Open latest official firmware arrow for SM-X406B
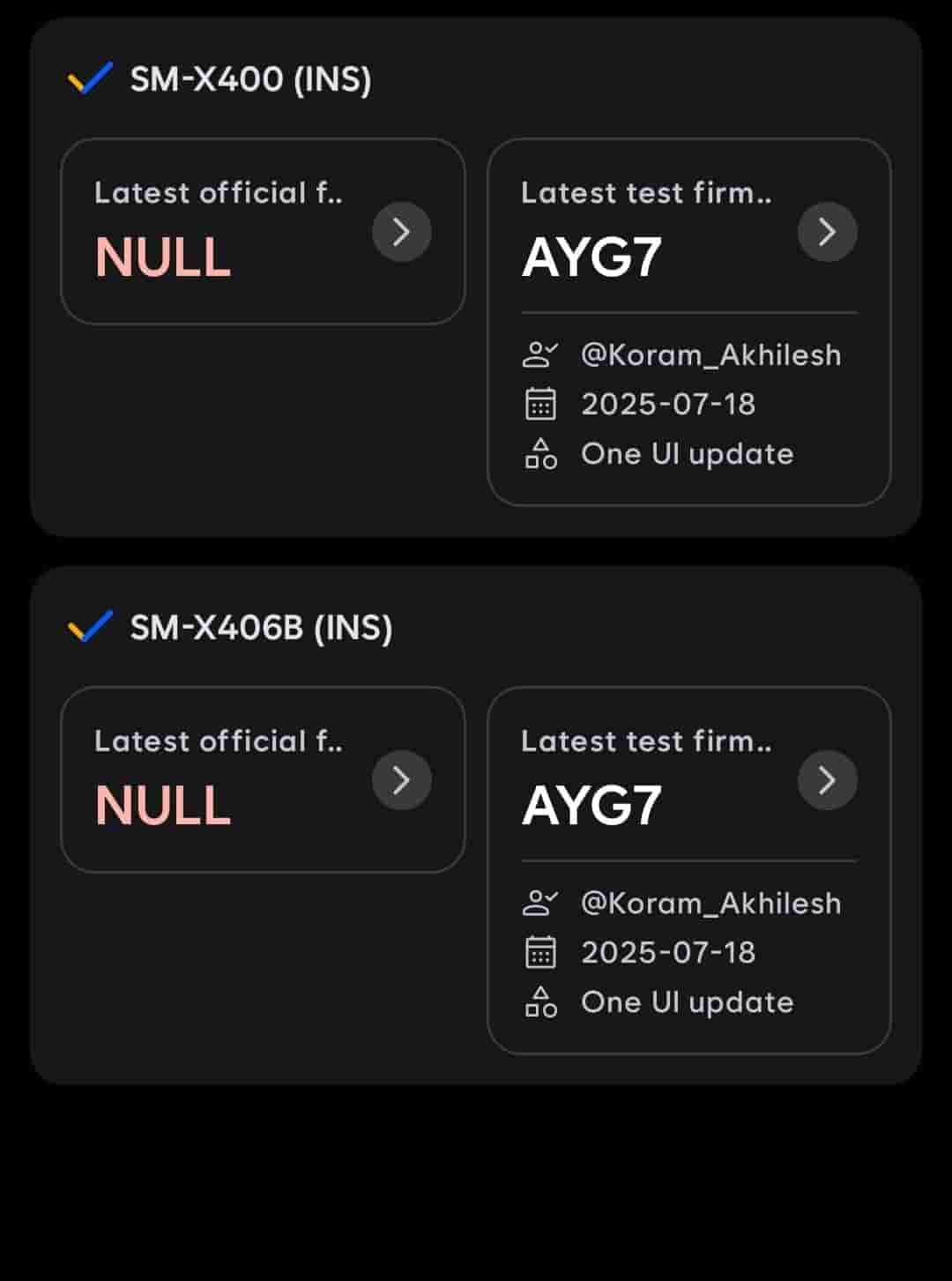 401,780
